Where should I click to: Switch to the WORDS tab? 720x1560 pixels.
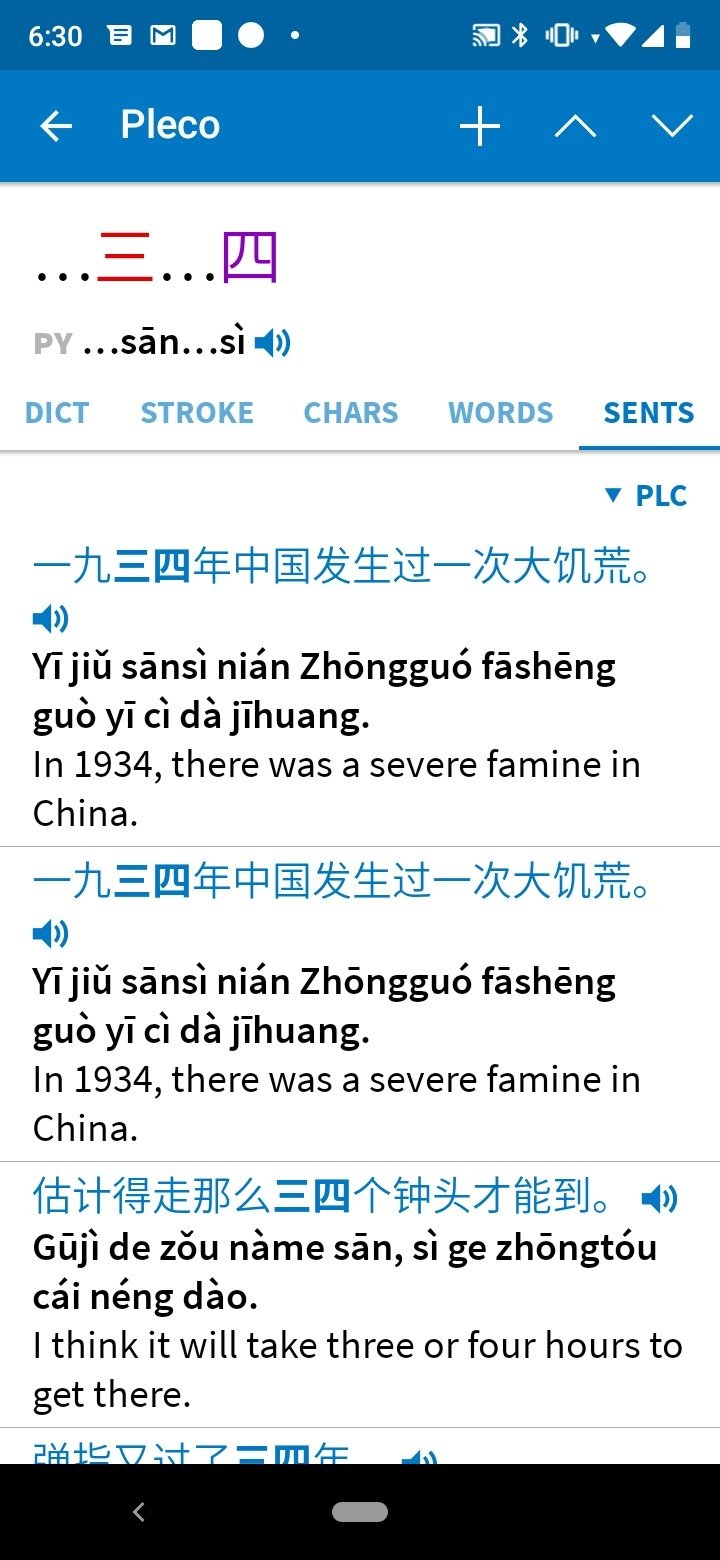(500, 413)
